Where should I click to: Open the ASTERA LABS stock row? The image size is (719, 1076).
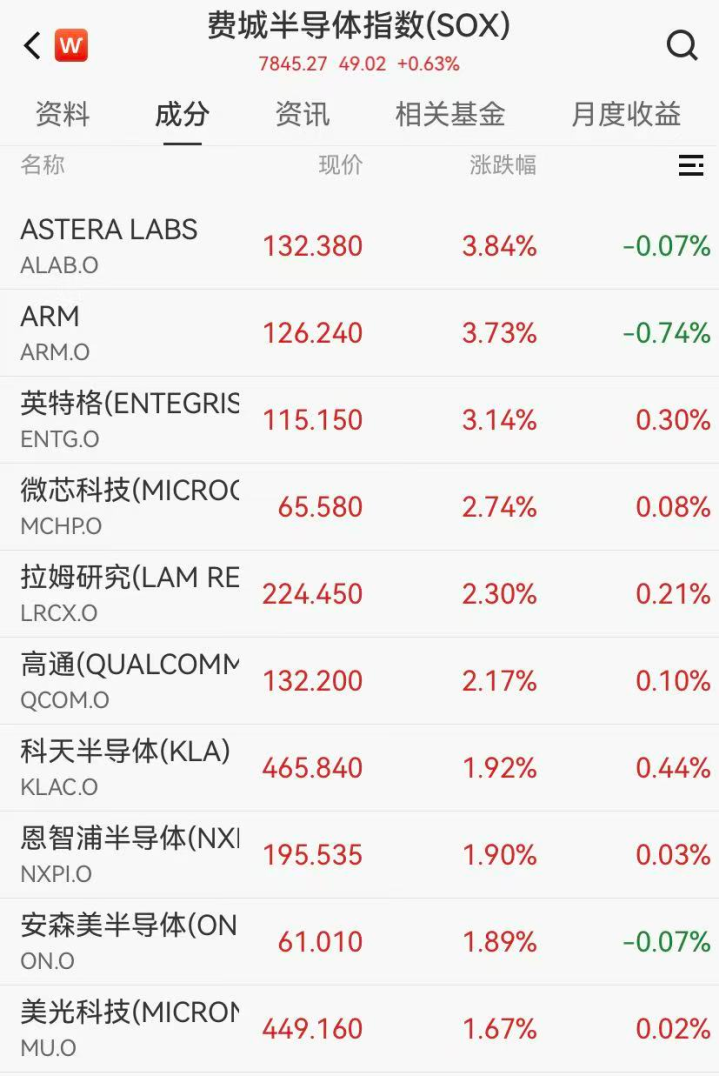pyautogui.click(x=360, y=246)
